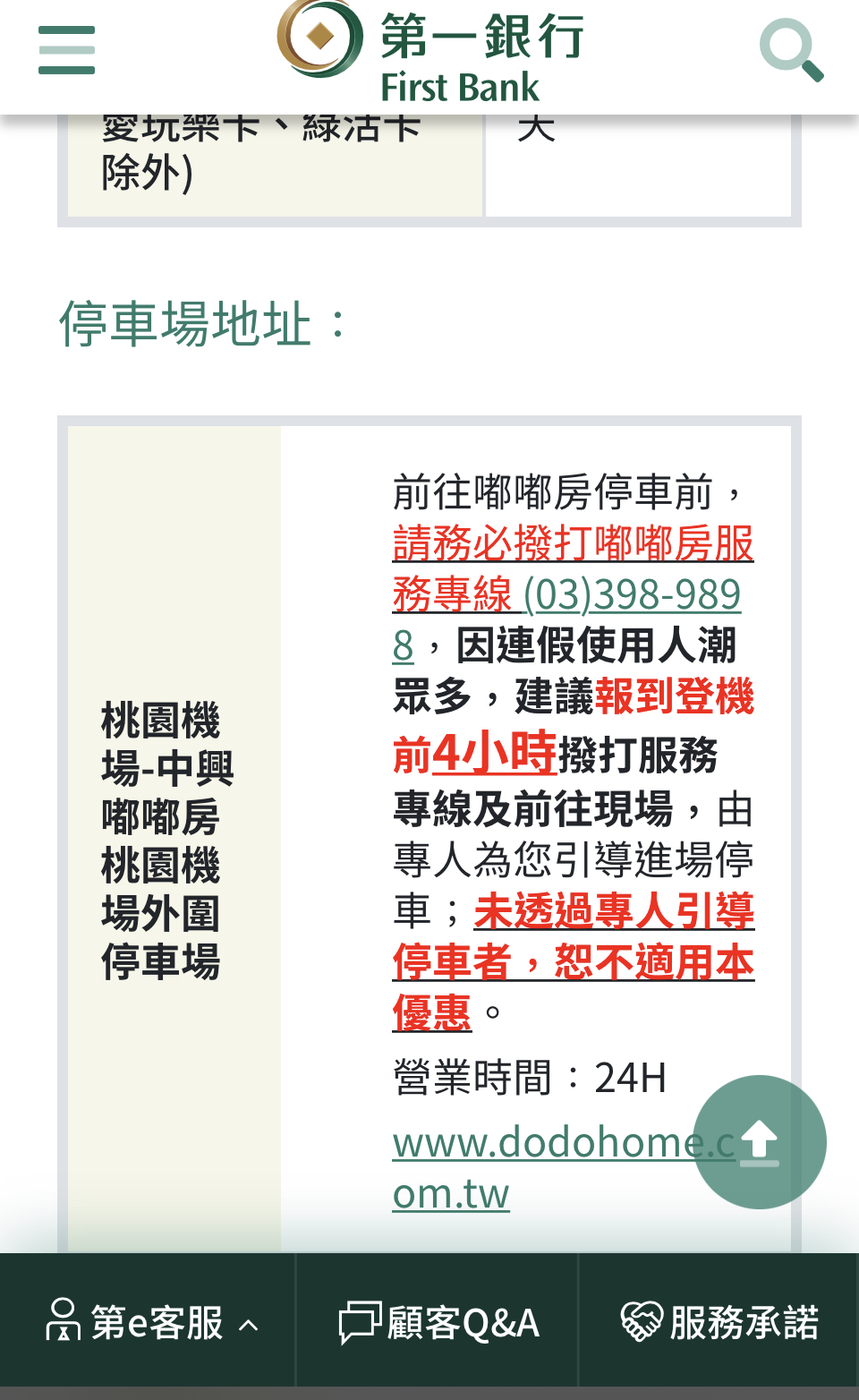Open the hamburger menu

(x=67, y=50)
